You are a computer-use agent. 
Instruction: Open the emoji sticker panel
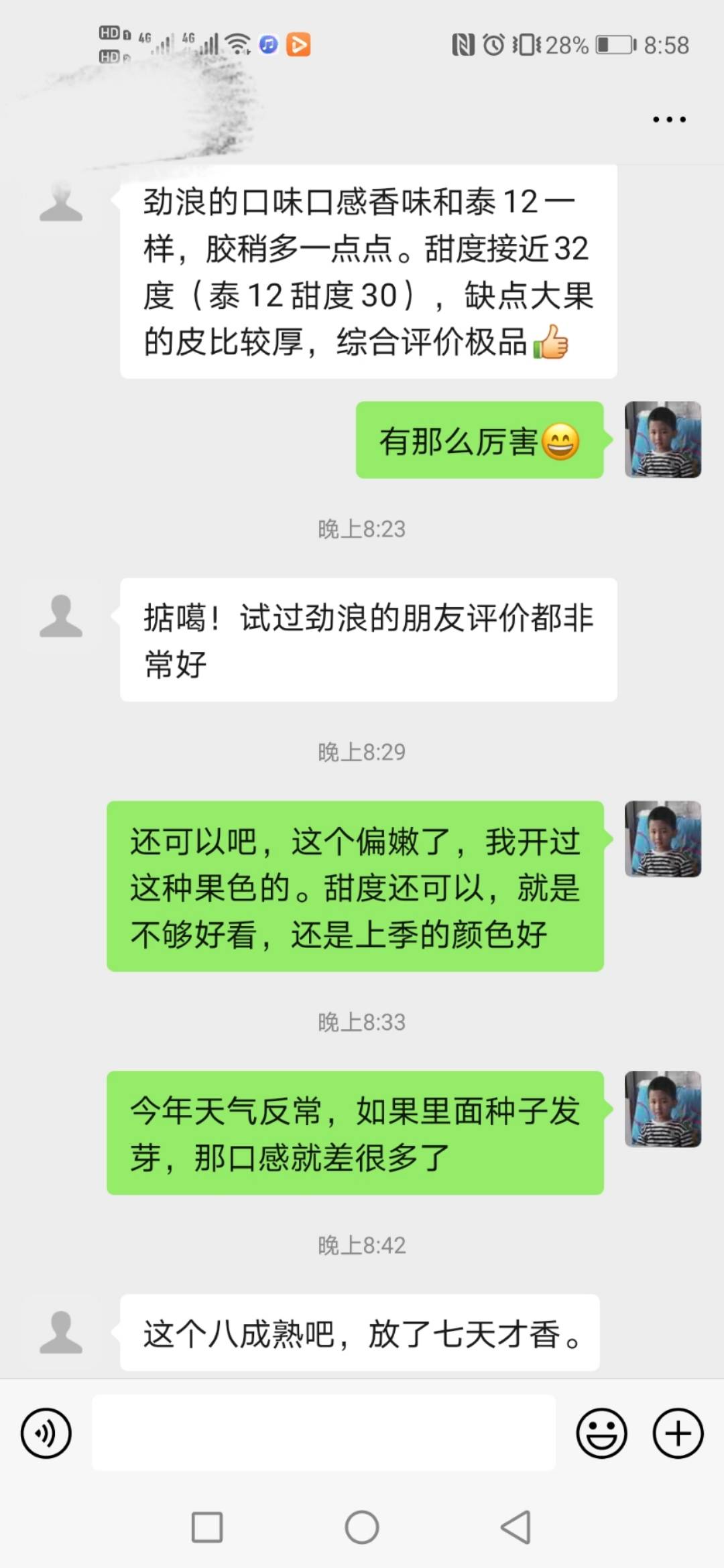601,1433
